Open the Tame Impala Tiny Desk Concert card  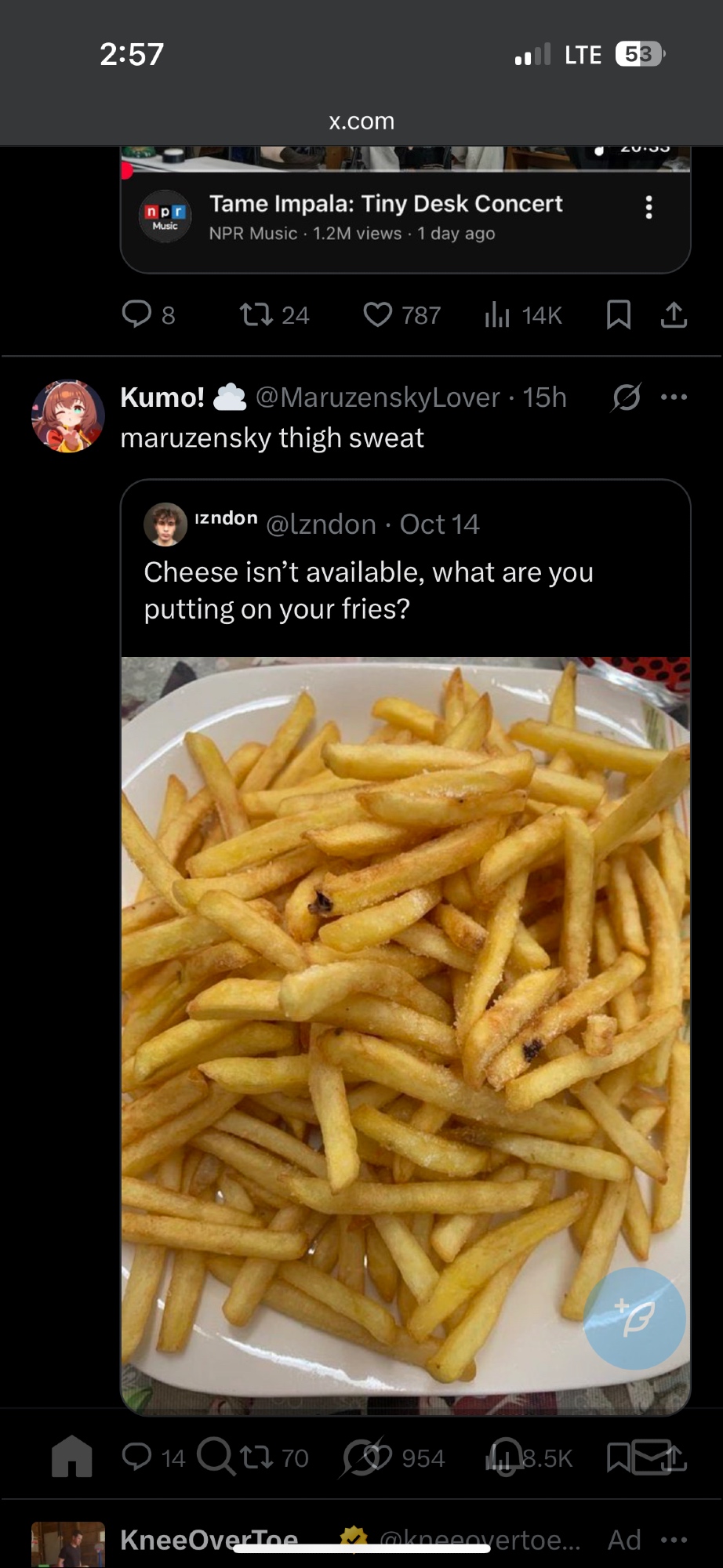(x=384, y=218)
